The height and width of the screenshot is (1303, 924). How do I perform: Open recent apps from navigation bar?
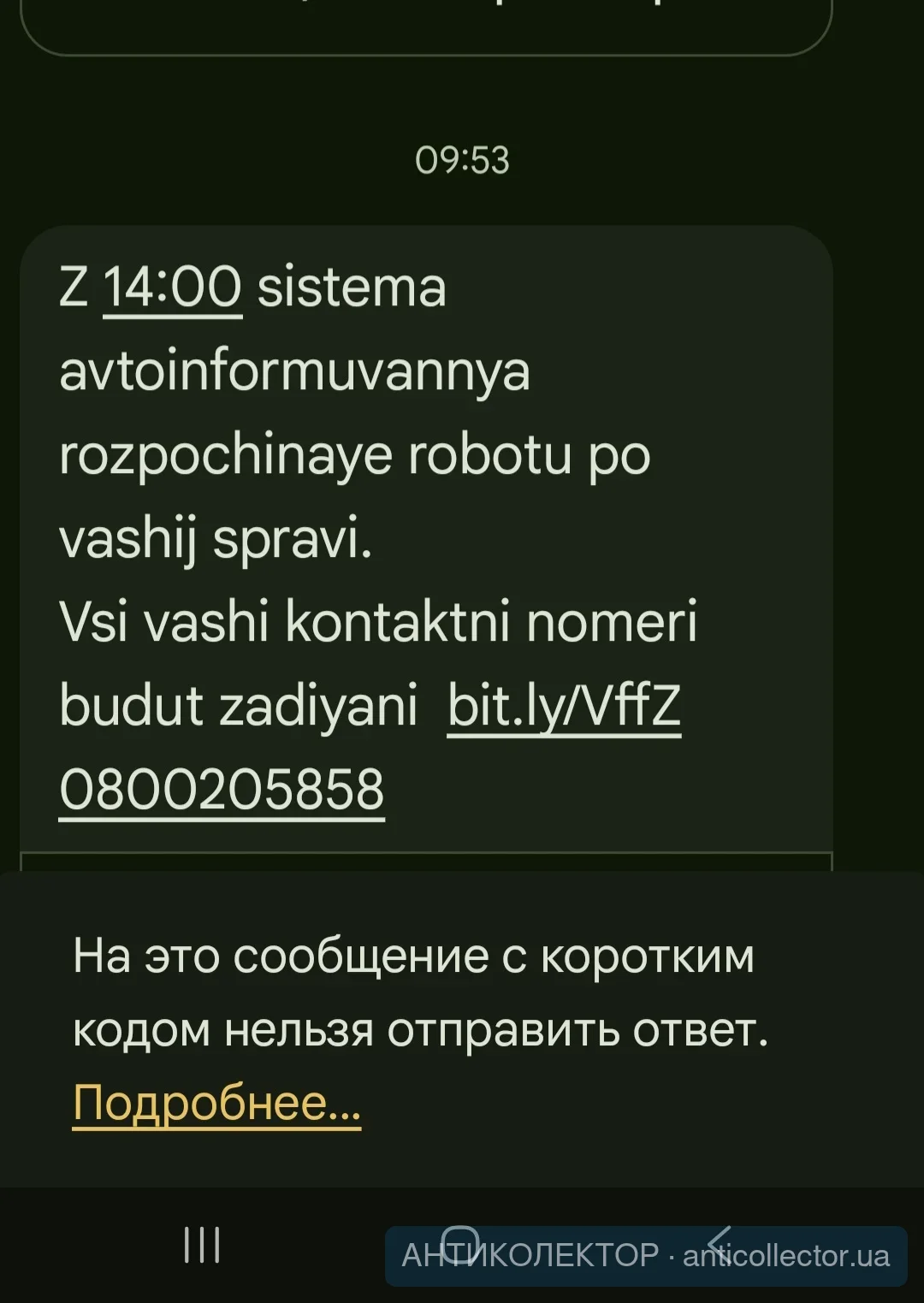(x=203, y=1244)
